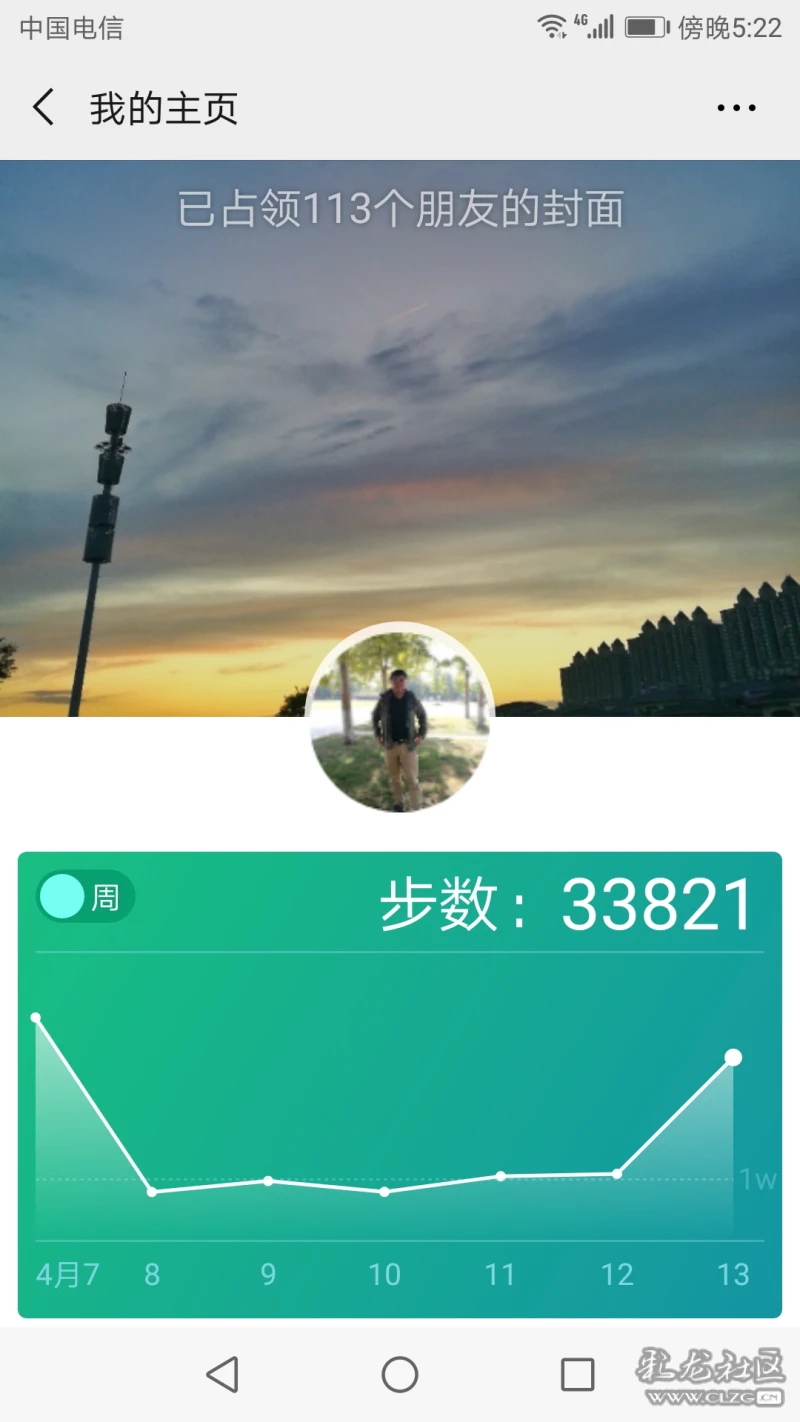Image resolution: width=800 pixels, height=1422 pixels.
Task: Toggle the 周 week view switch
Action: pos(85,896)
